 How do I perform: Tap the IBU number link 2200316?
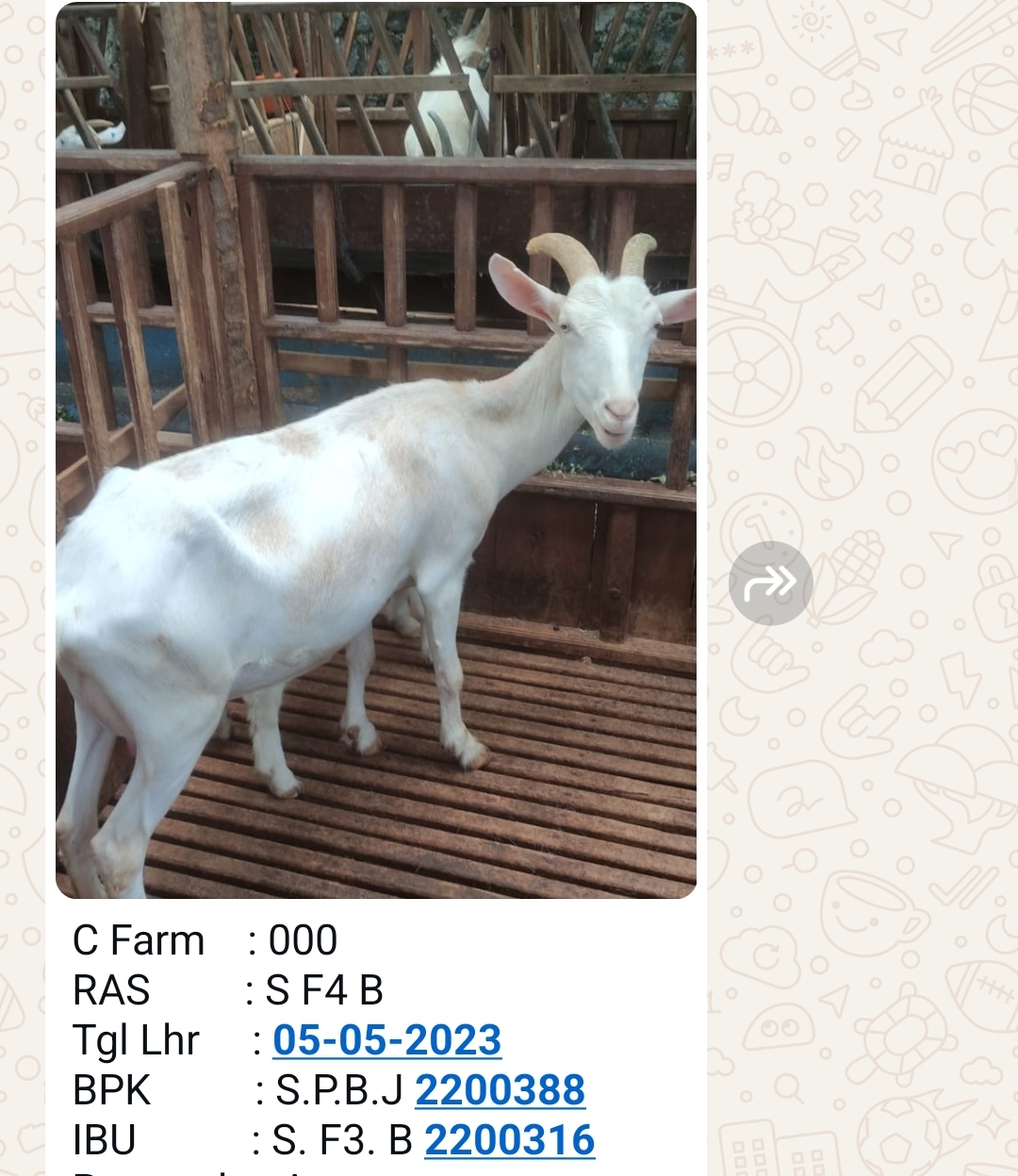point(509,1140)
